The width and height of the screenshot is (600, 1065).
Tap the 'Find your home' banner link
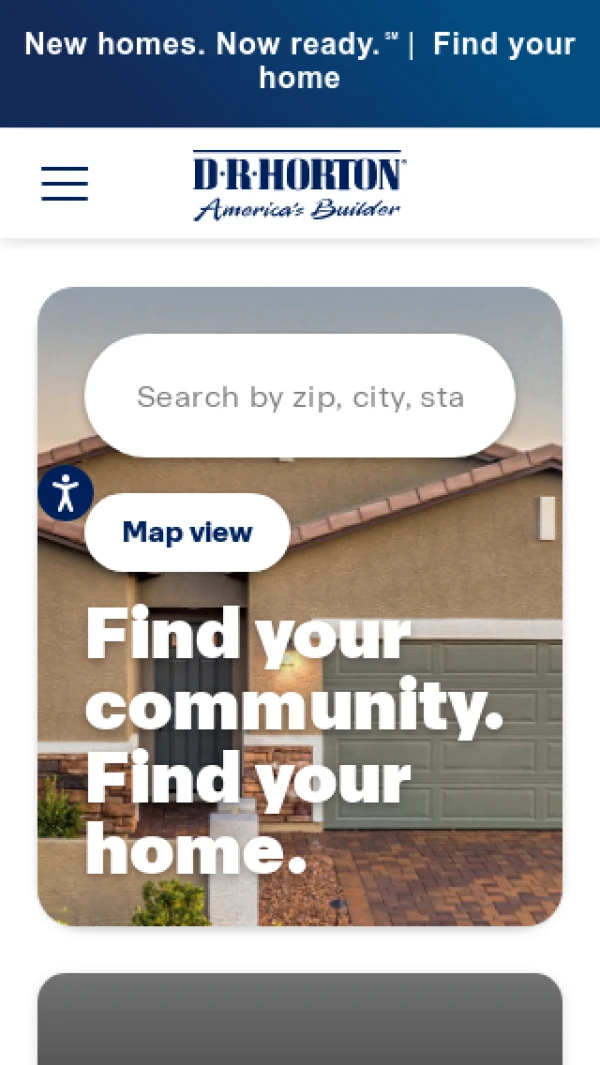pos(503,45)
